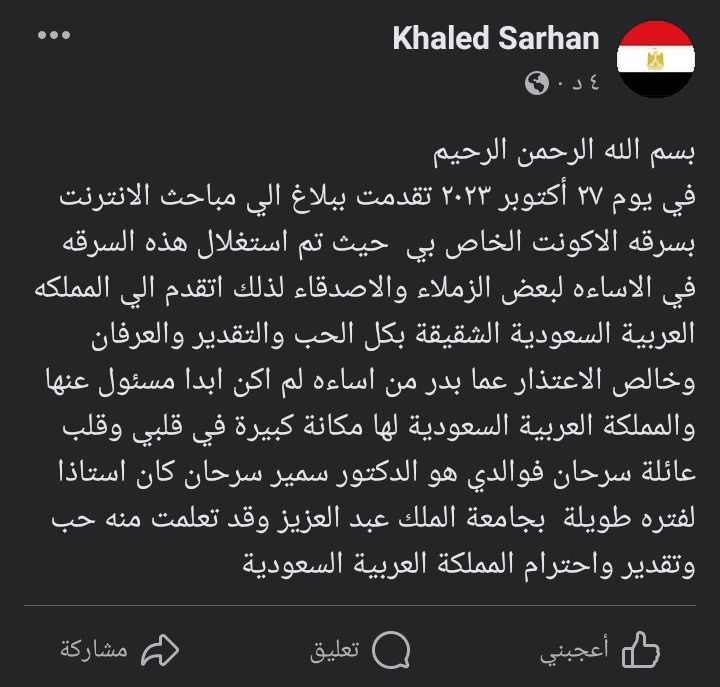This screenshot has height=687, width=720.
Task: Open the three-dot post options menu
Action: 54,37
